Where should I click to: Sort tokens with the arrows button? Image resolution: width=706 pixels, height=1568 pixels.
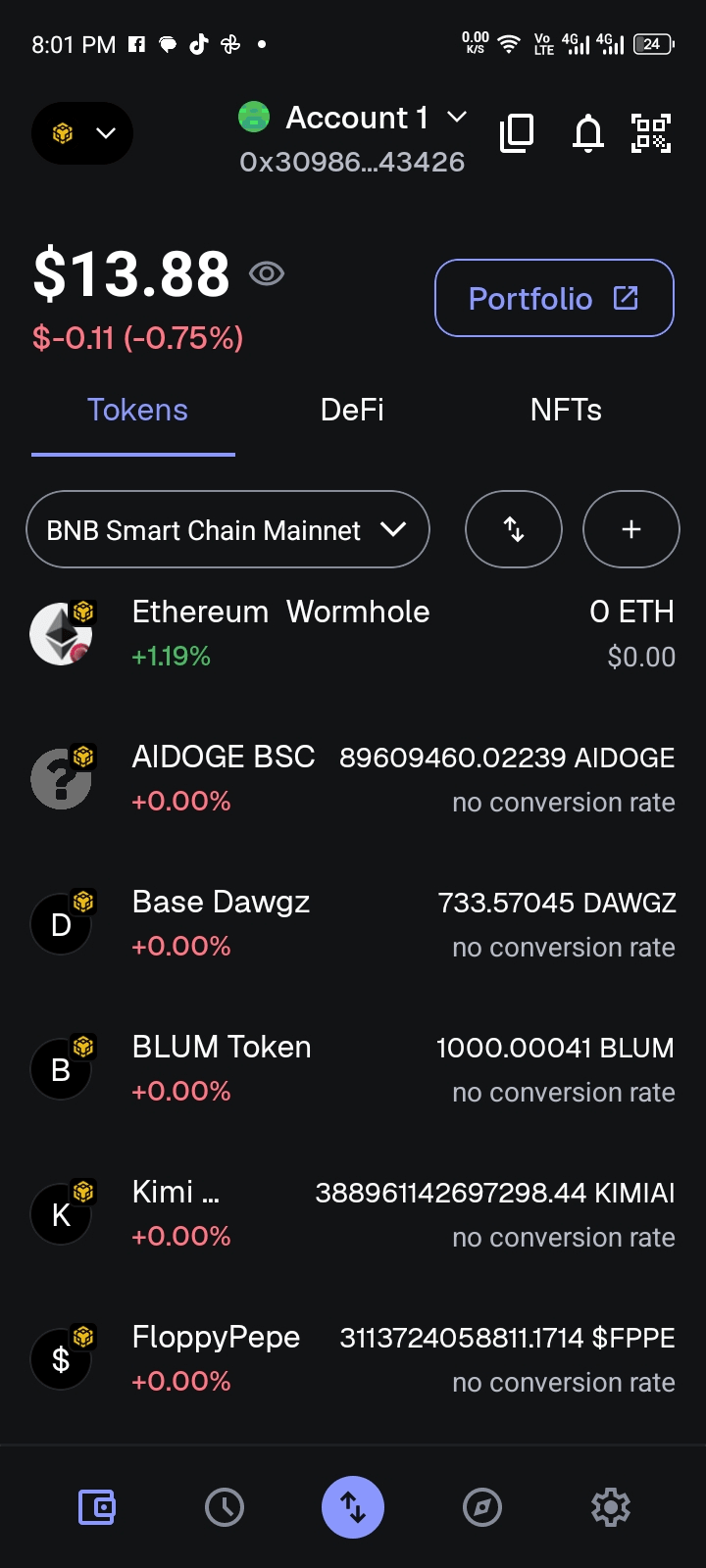514,529
